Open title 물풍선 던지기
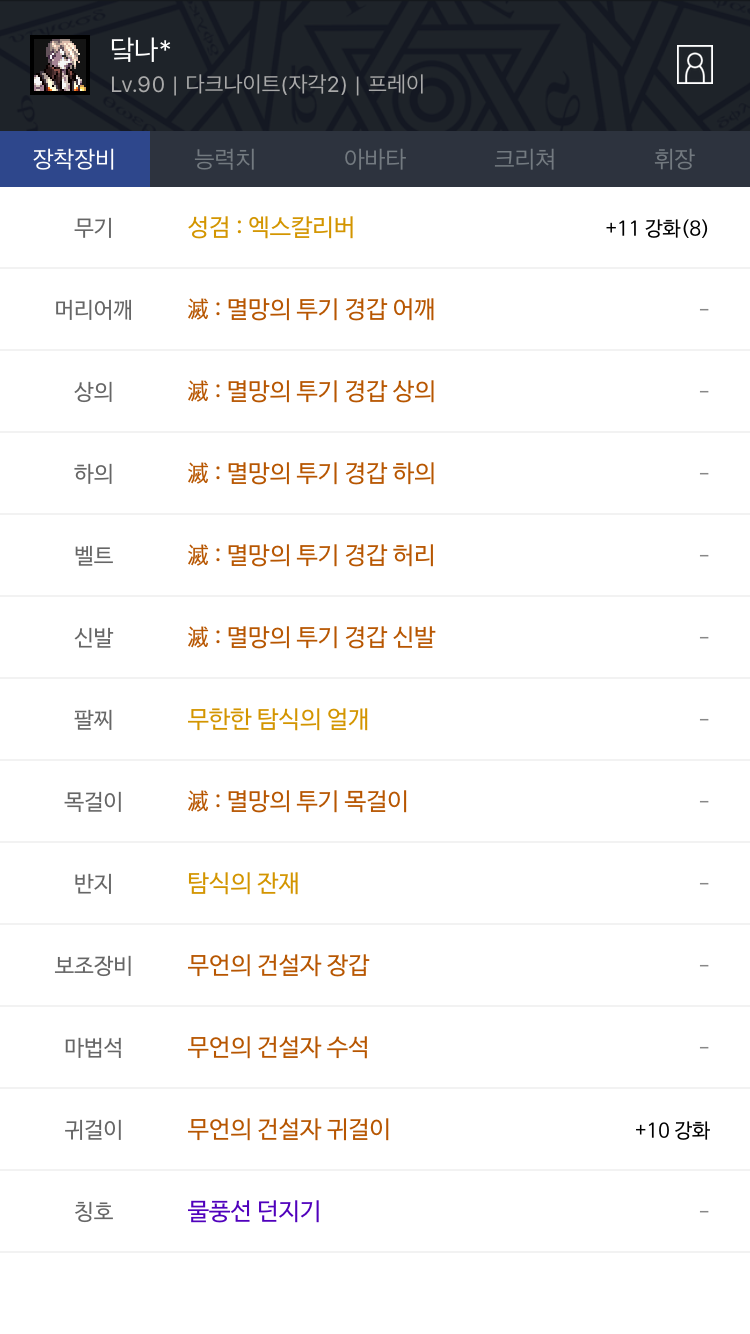The width and height of the screenshot is (750, 1334). [x=254, y=1211]
